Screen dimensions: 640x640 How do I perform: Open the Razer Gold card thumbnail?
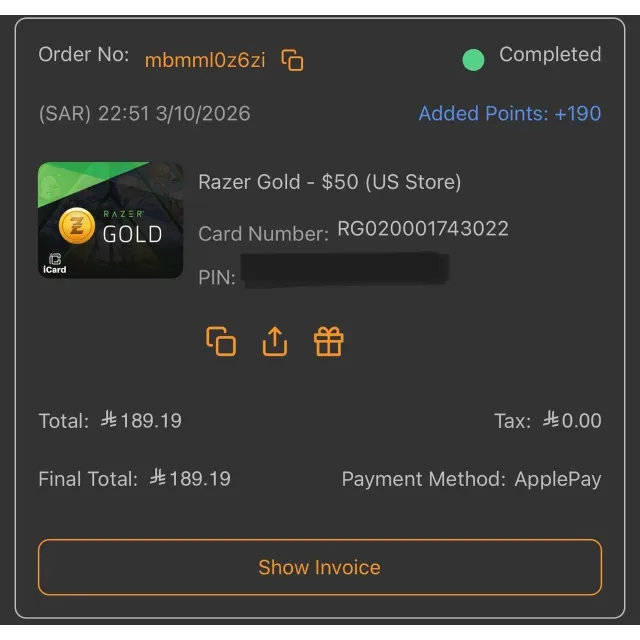click(x=110, y=220)
